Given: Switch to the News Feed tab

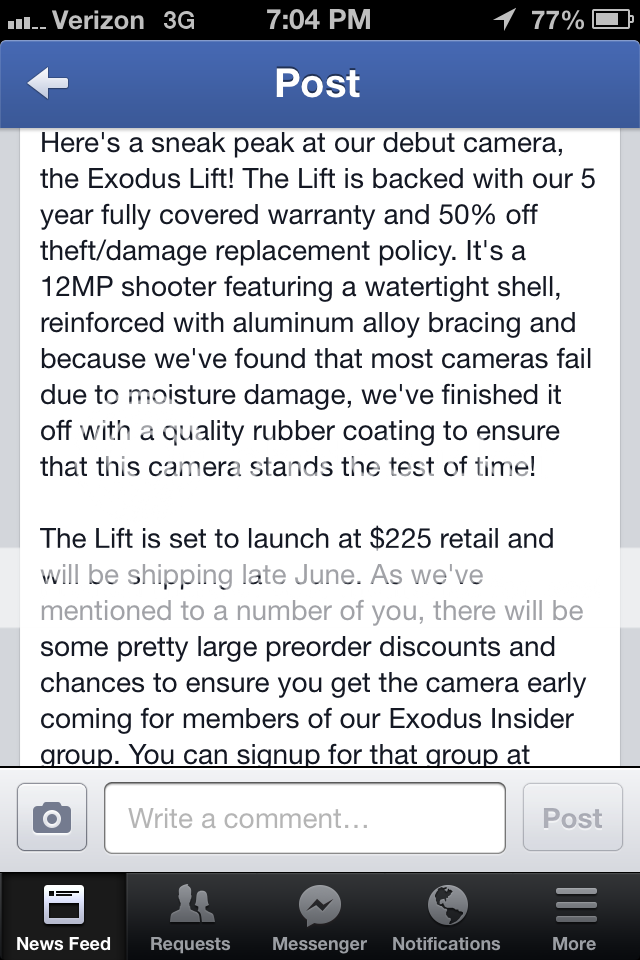Looking at the screenshot, I should [x=63, y=917].
